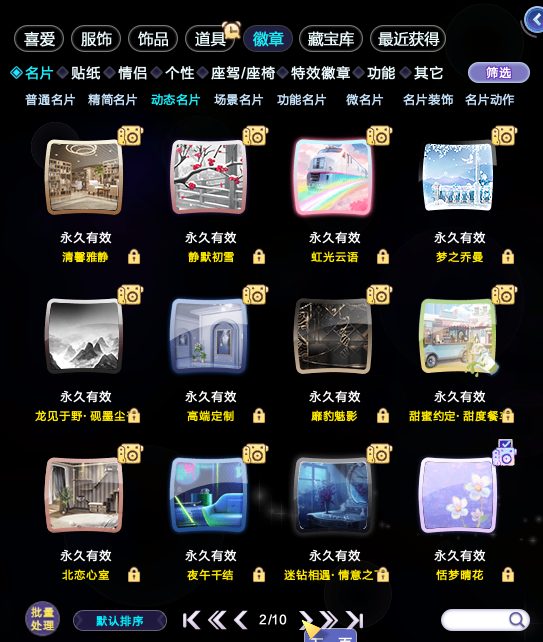This screenshot has width=543, height=642.
Task: Change sorting via 默认排序
Action: coord(120,621)
